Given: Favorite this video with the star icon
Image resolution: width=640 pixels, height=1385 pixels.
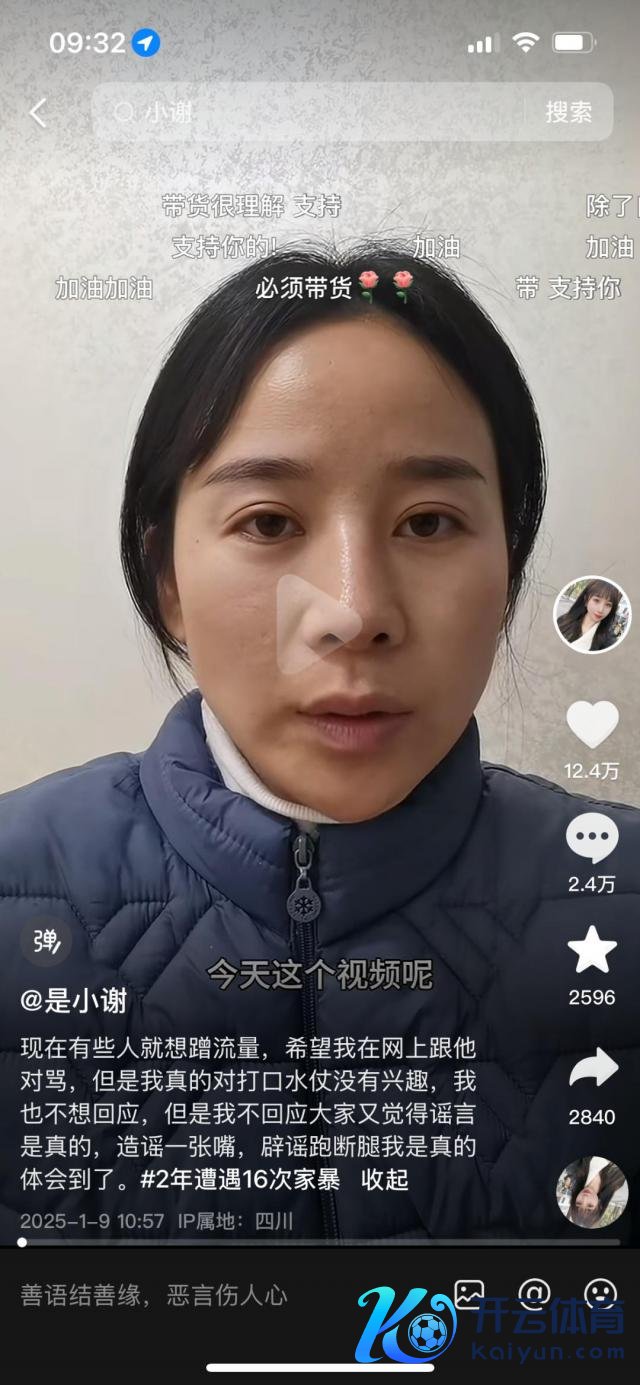Looking at the screenshot, I should pos(592,951).
